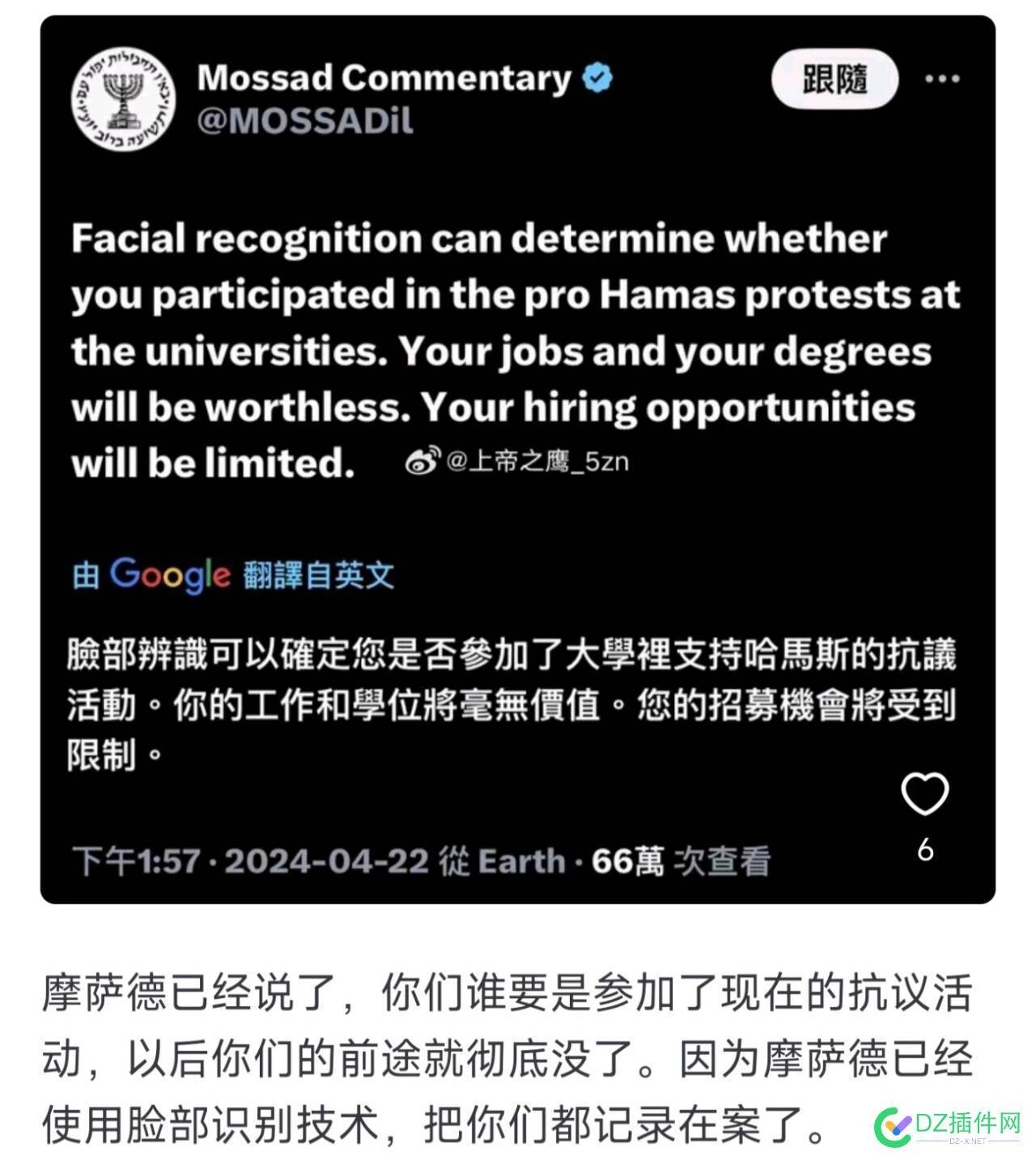The width and height of the screenshot is (1036, 1160).
Task: Like the image with 6 likes
Action: tap(924, 794)
